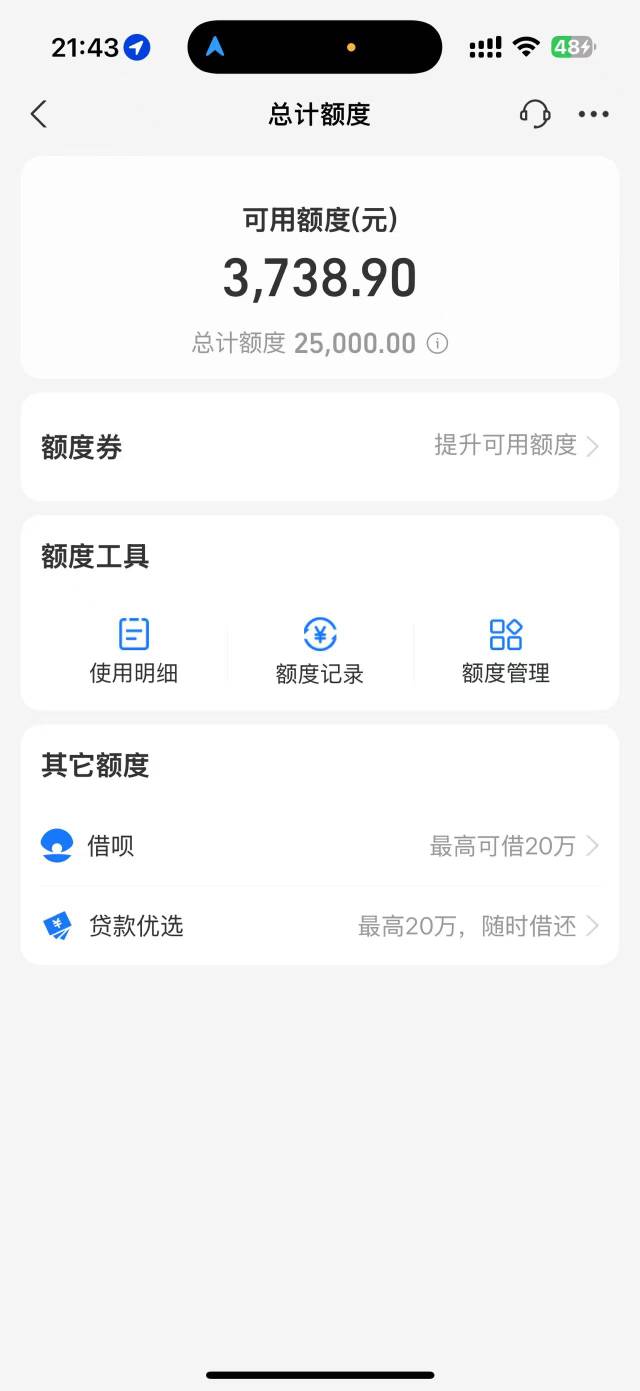Open 使用明细
640x1391 pixels.
(x=134, y=651)
